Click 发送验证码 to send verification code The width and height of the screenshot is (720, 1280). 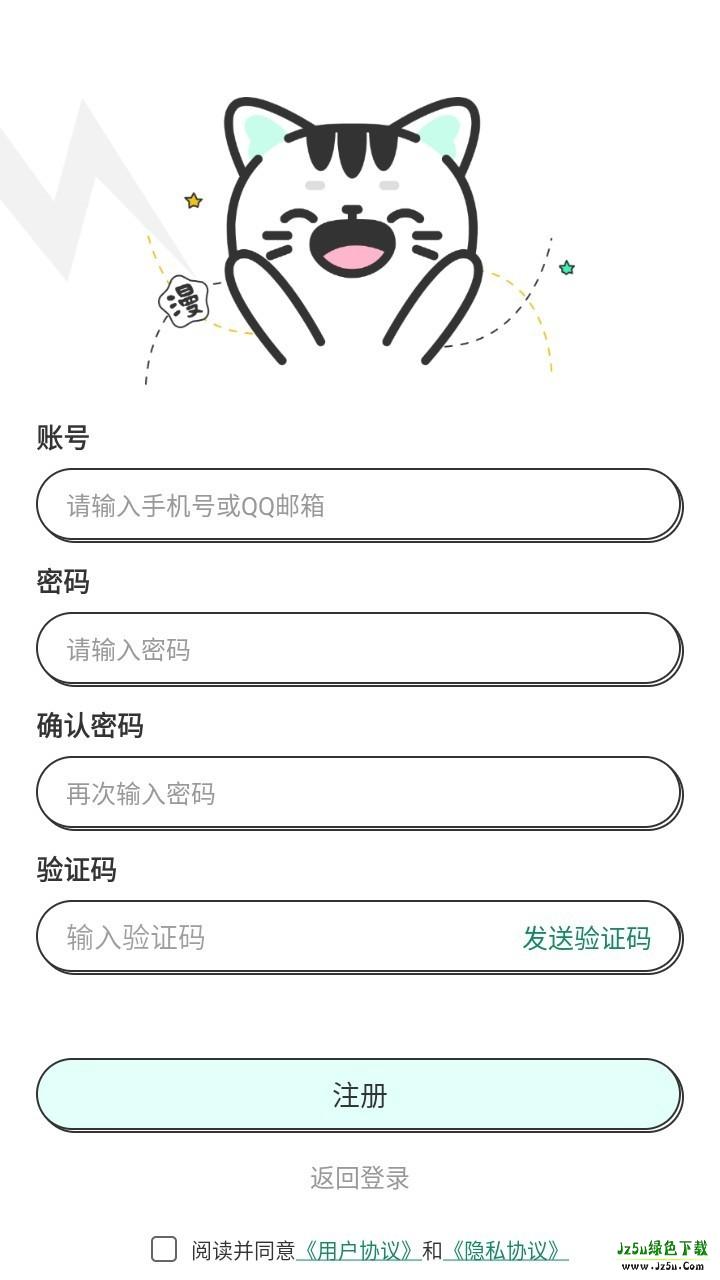(586, 938)
